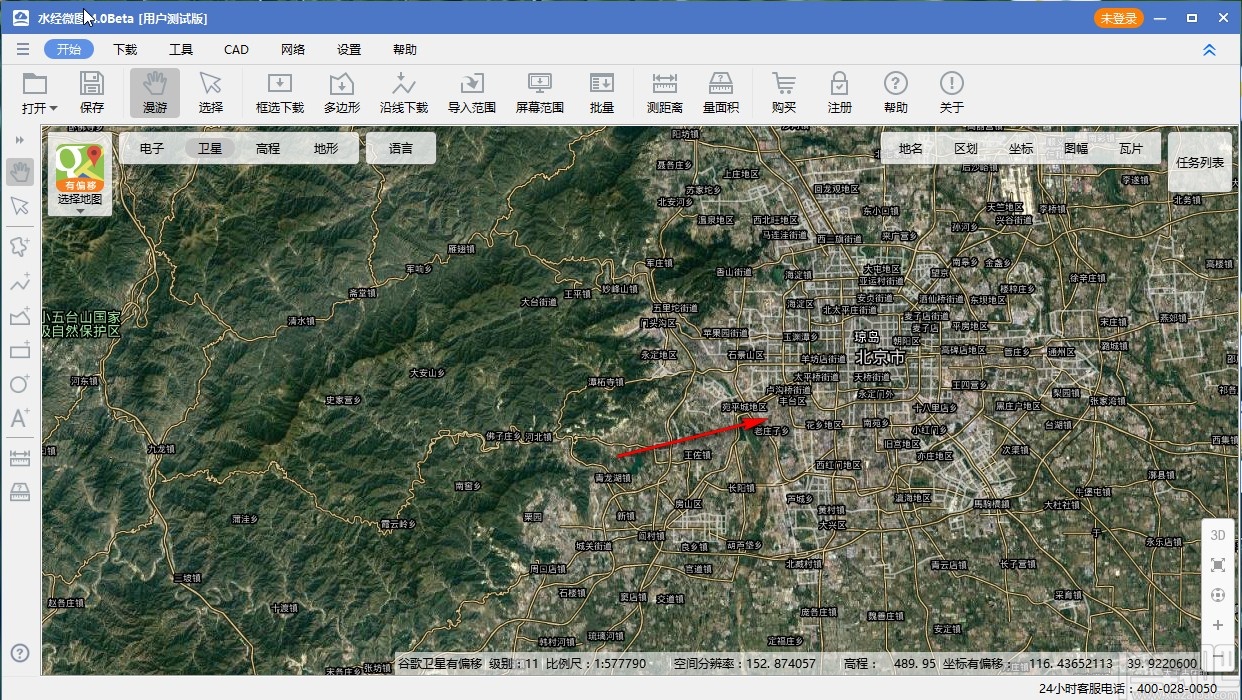
Task: Choose the 多边形 download tool
Action: coord(342,93)
